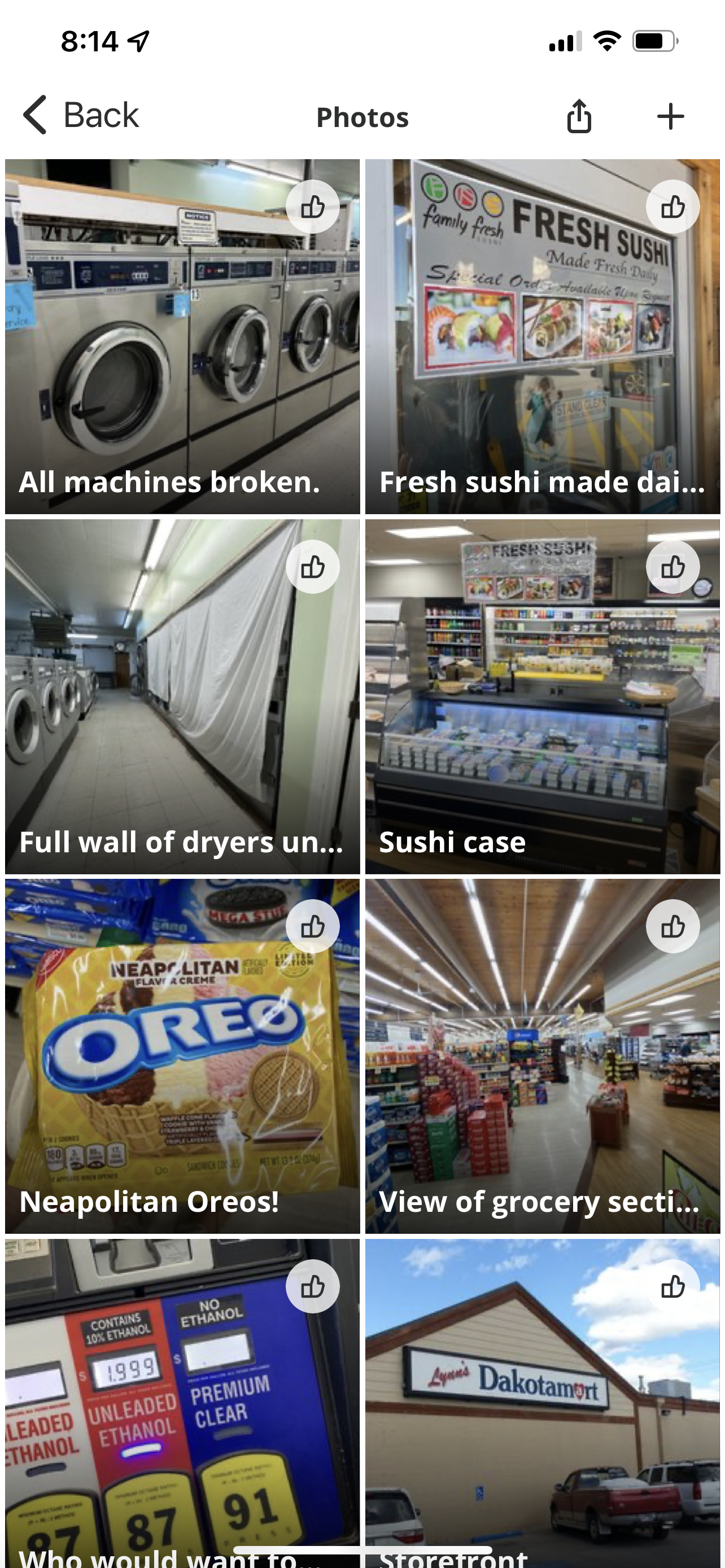Screen dimensions: 725x1568
Task: Go back from Photos
Action: coord(81,115)
